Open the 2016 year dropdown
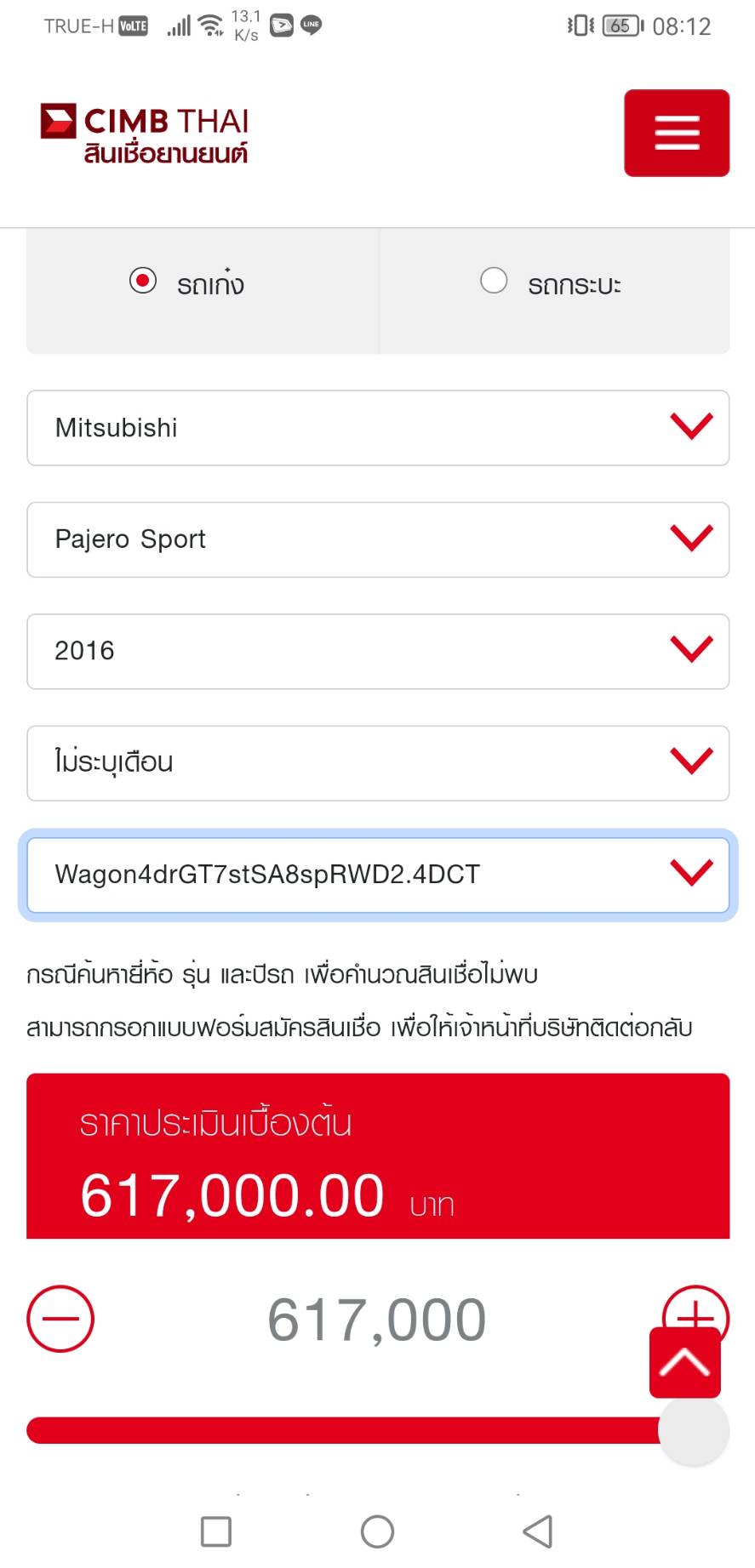 378,651
